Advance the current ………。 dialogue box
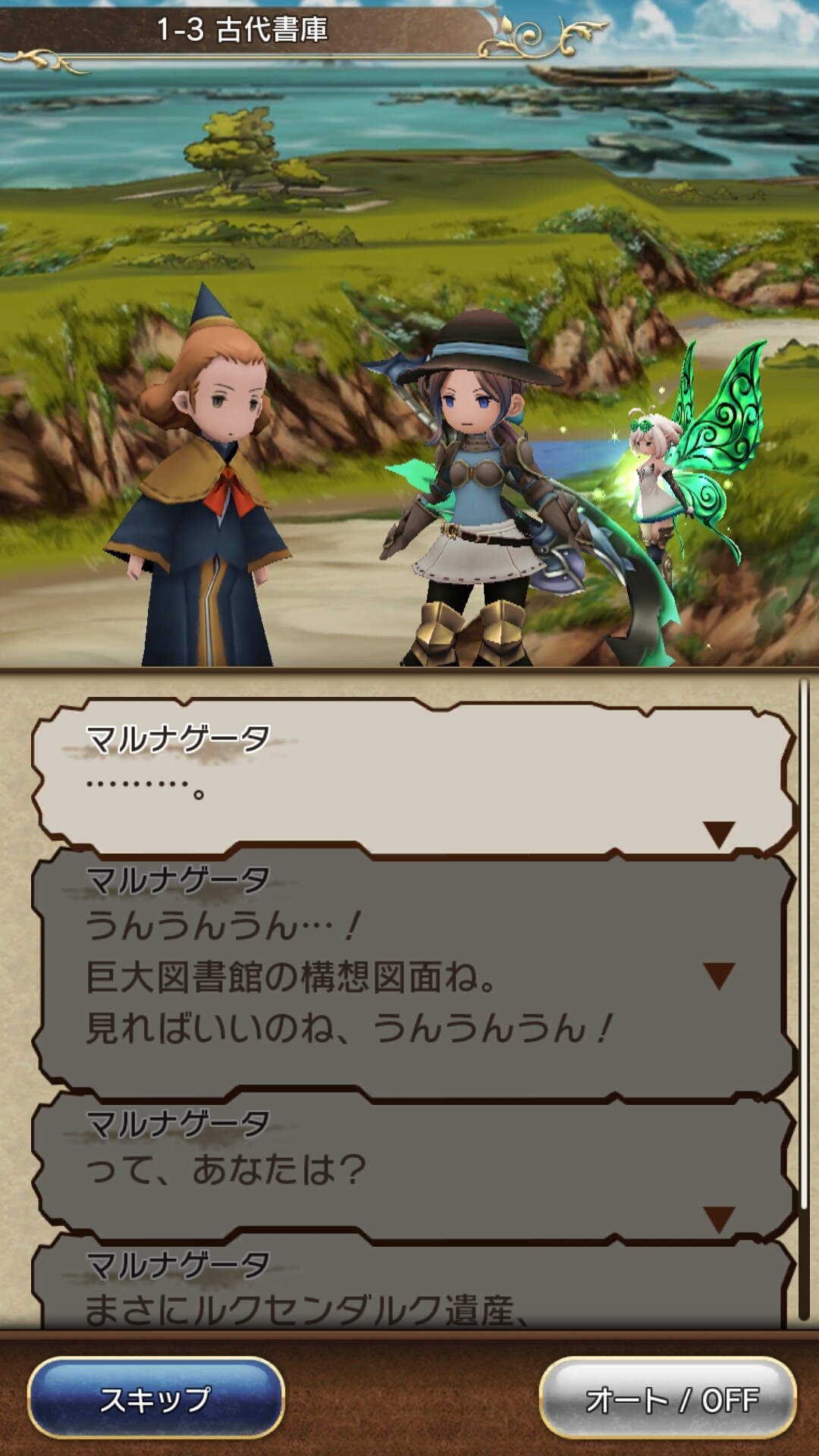This screenshot has height=1456, width=819. pos(413,777)
